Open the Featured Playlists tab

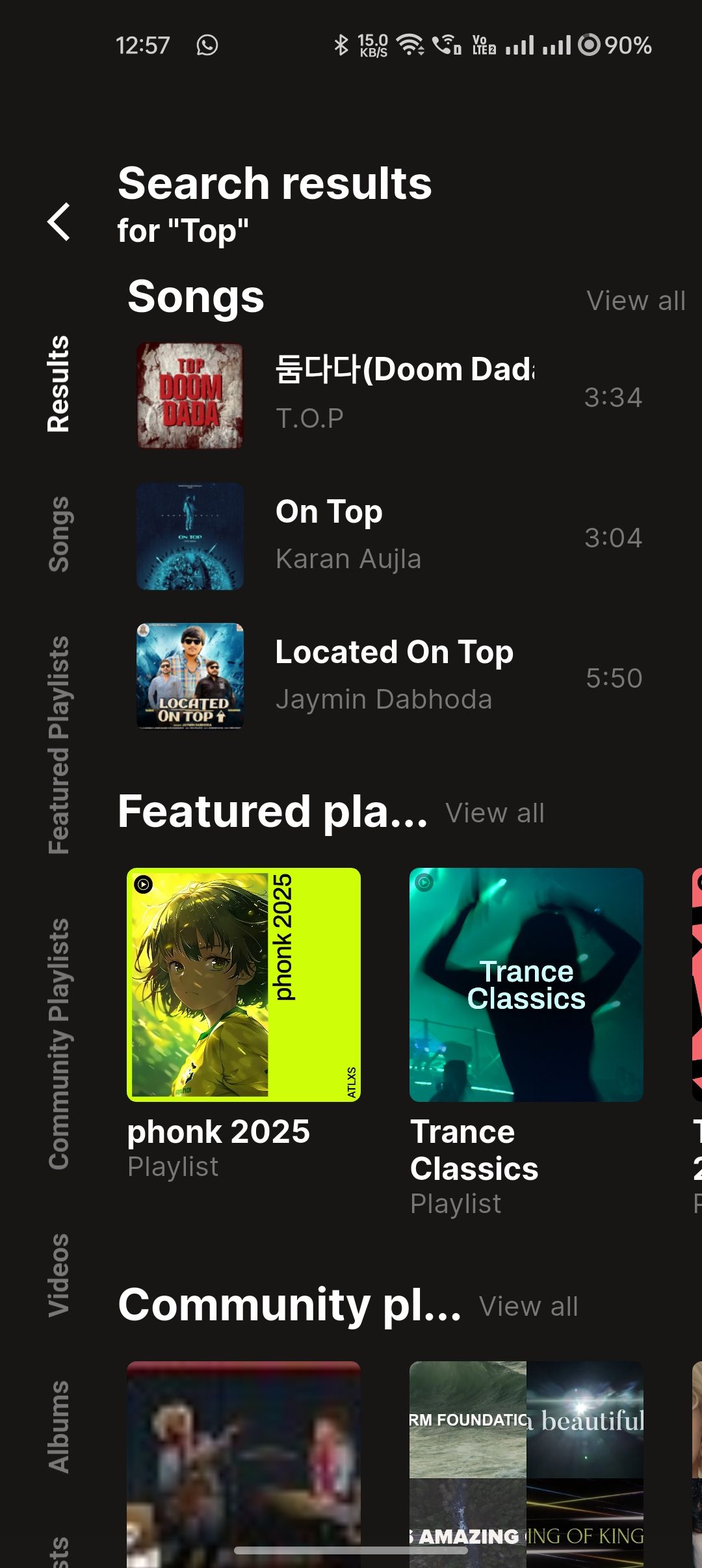tap(59, 744)
